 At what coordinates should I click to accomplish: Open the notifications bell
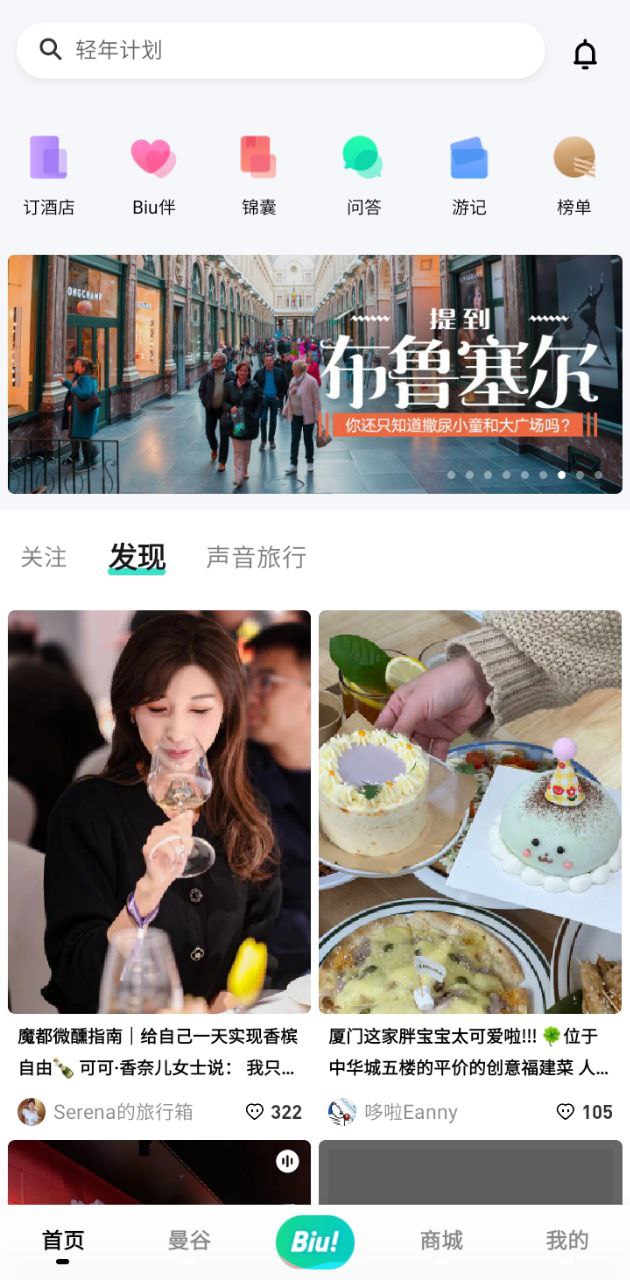[585, 54]
